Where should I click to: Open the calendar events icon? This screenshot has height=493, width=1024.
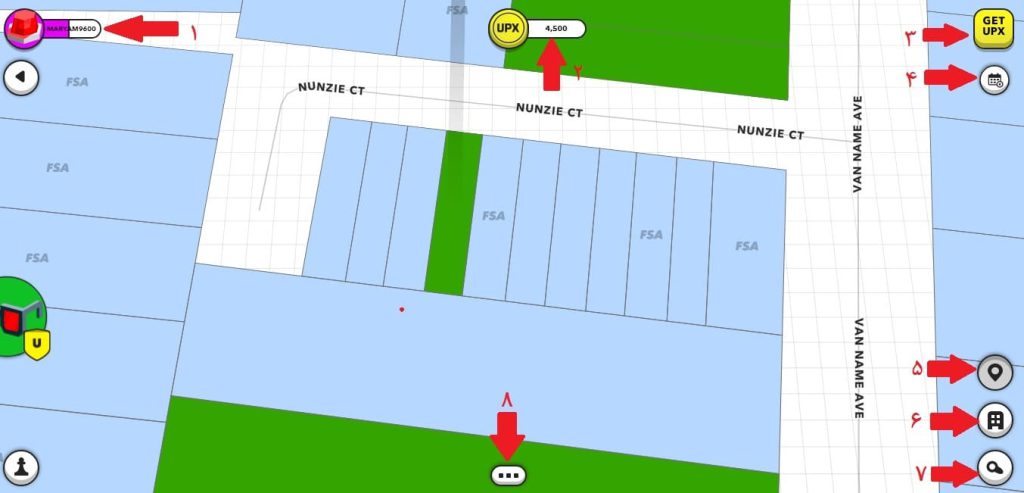tap(994, 80)
